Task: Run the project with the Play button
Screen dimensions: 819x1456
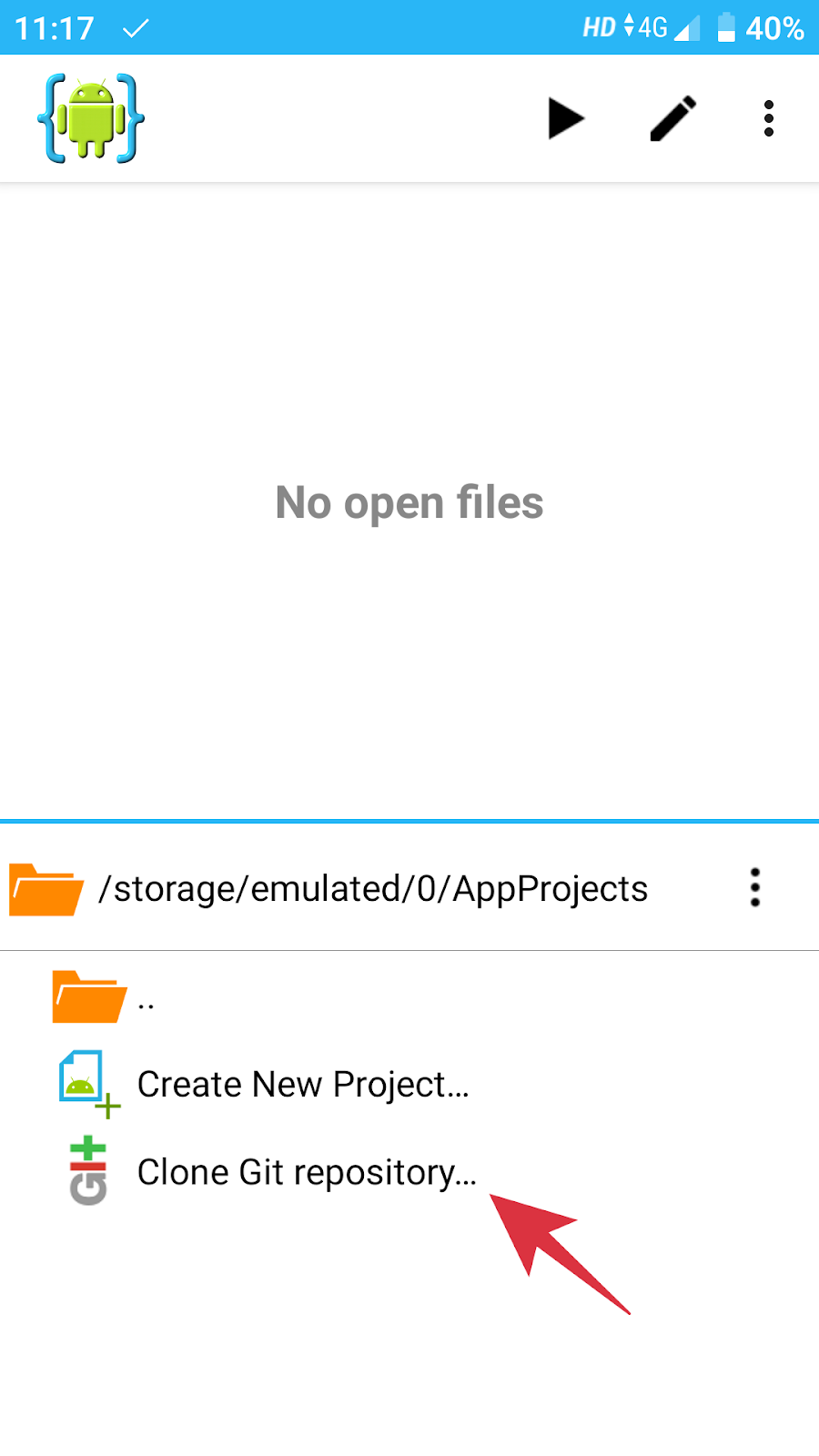Action: pyautogui.click(x=566, y=117)
